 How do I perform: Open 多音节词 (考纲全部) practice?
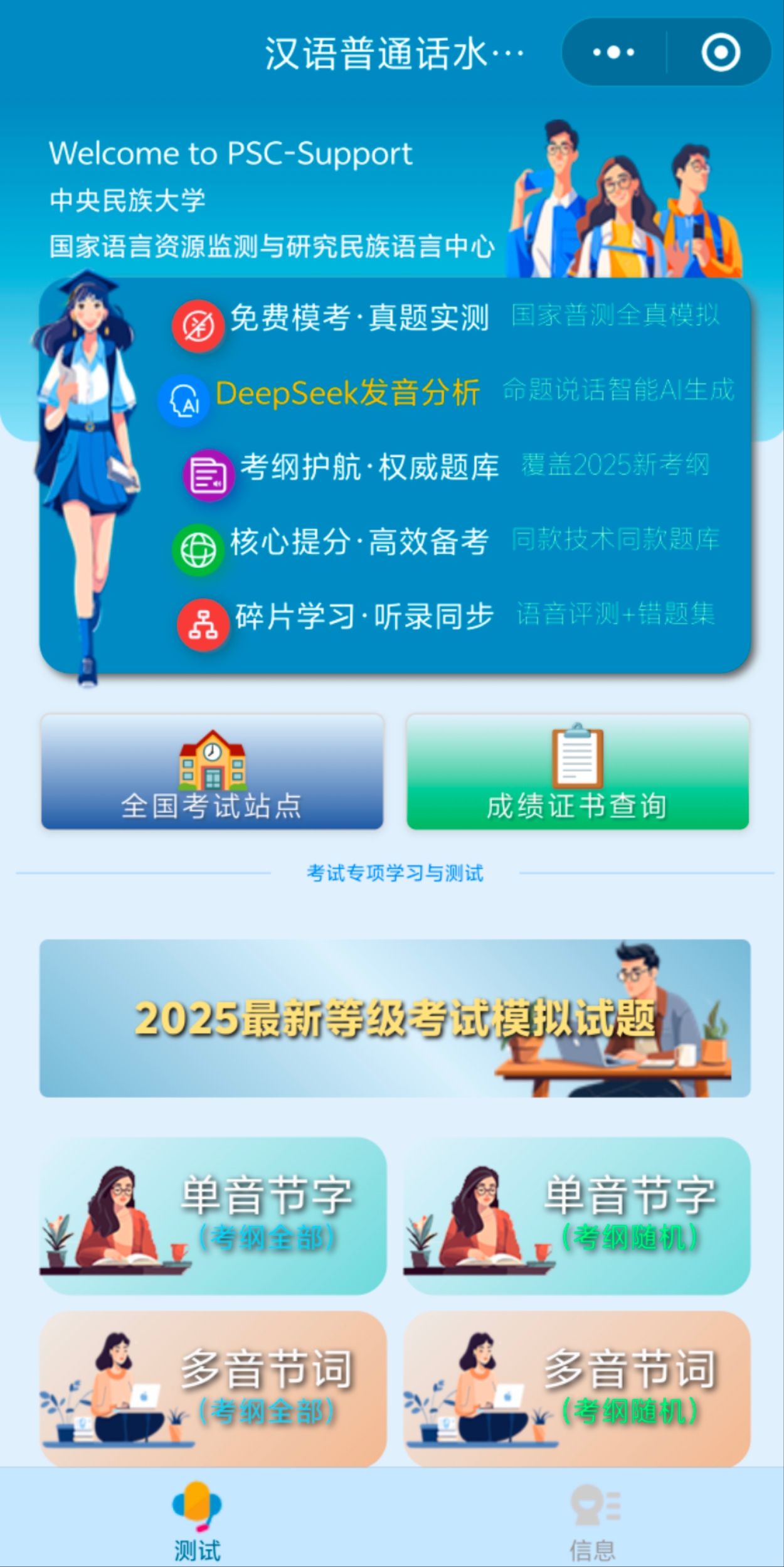tap(213, 1389)
